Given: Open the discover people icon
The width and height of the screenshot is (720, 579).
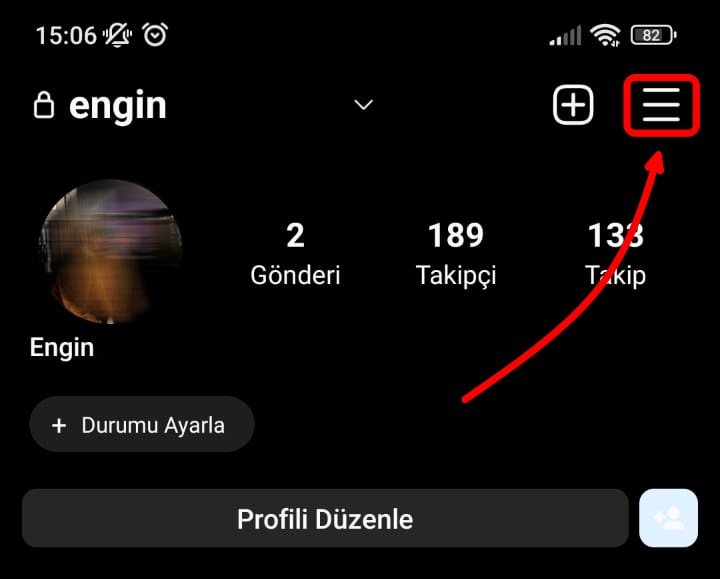Looking at the screenshot, I should tap(668, 518).
